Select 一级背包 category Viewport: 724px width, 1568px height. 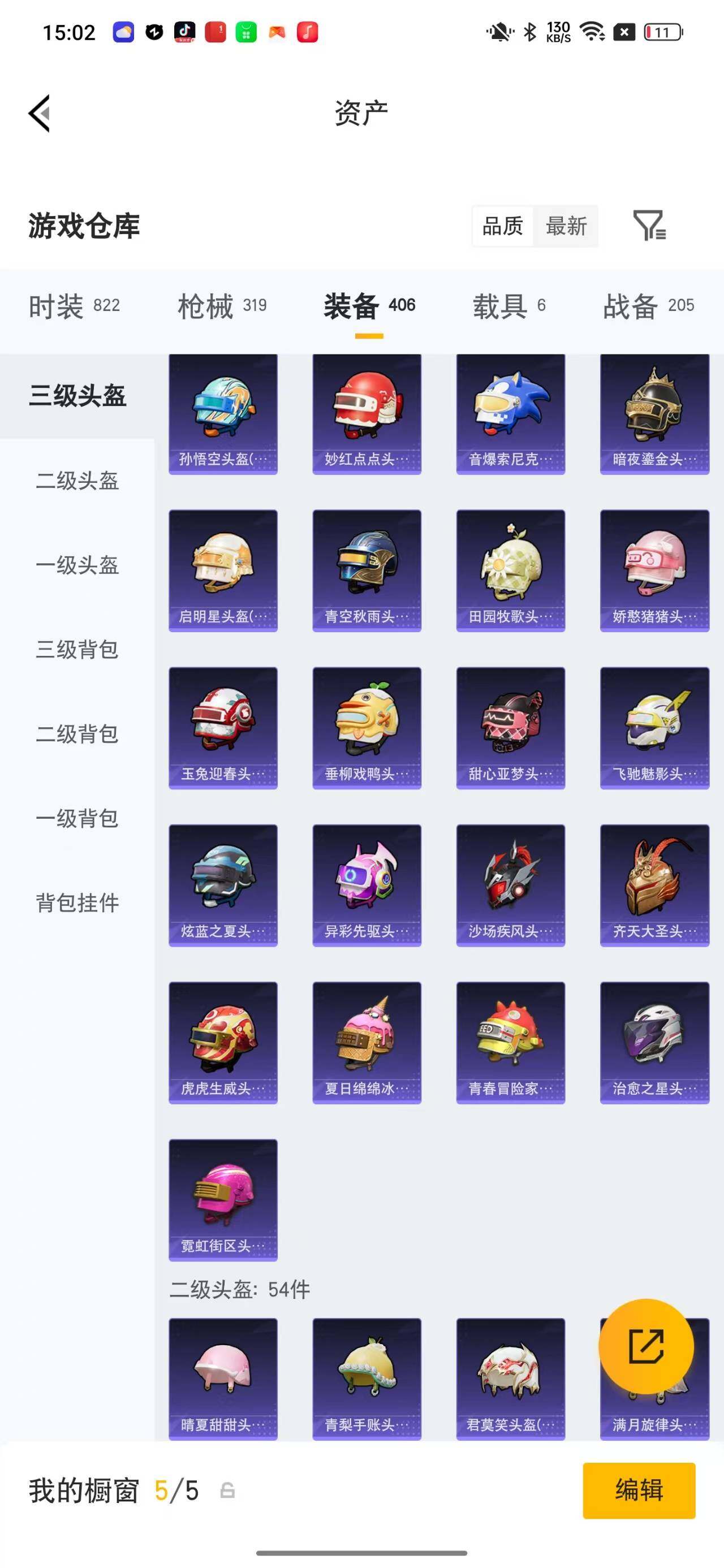point(77,819)
